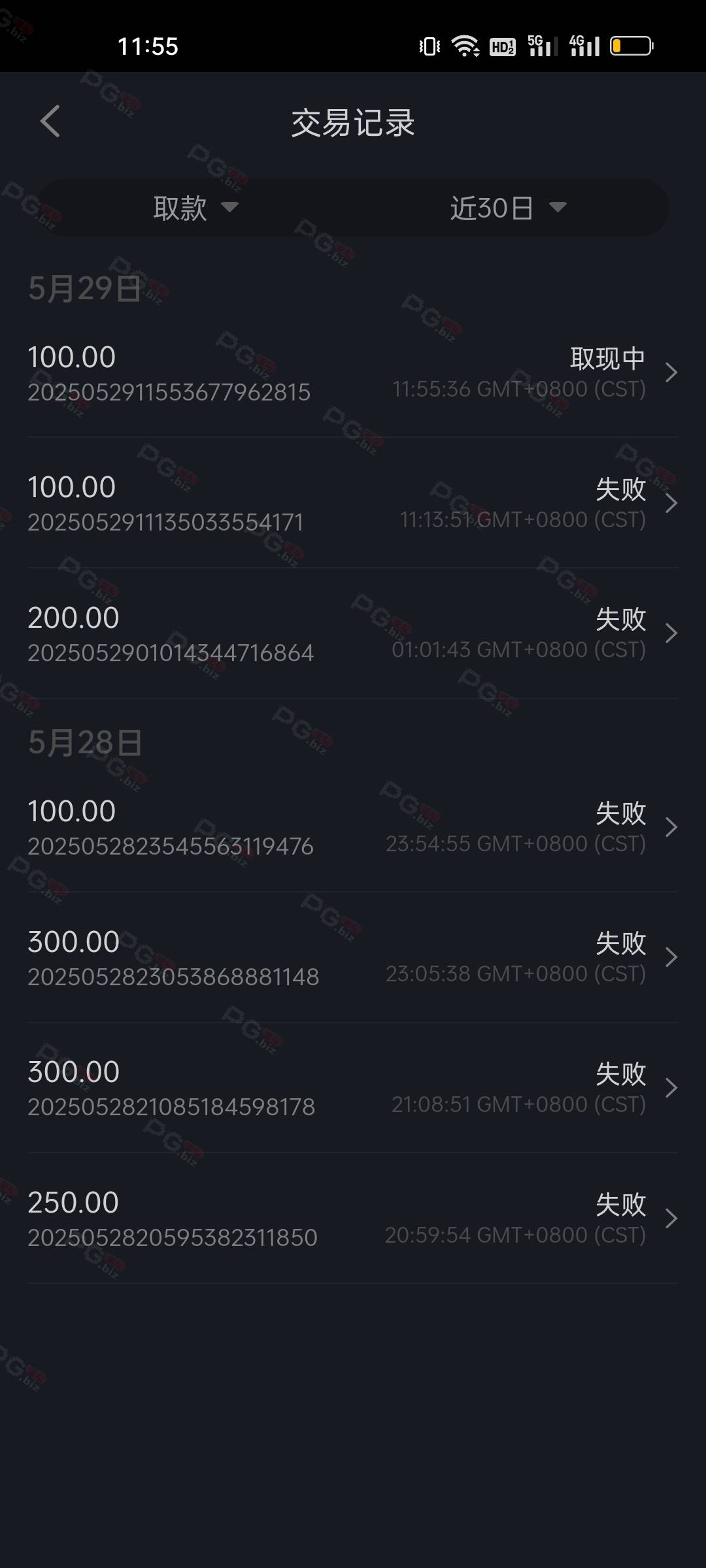Expand the 取款 transaction type dropdown

(195, 208)
